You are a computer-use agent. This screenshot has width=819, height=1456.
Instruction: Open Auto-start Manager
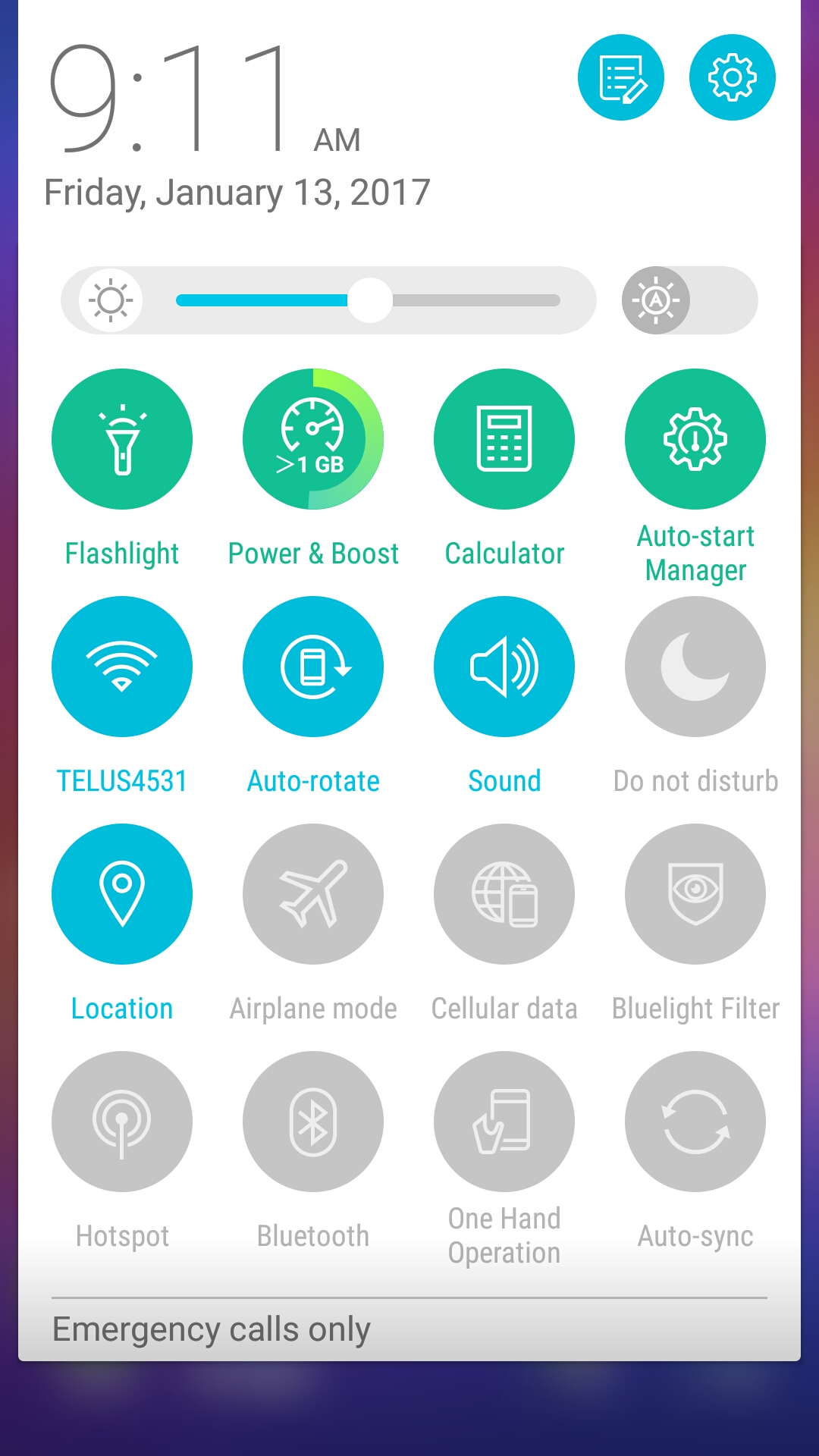tap(695, 439)
